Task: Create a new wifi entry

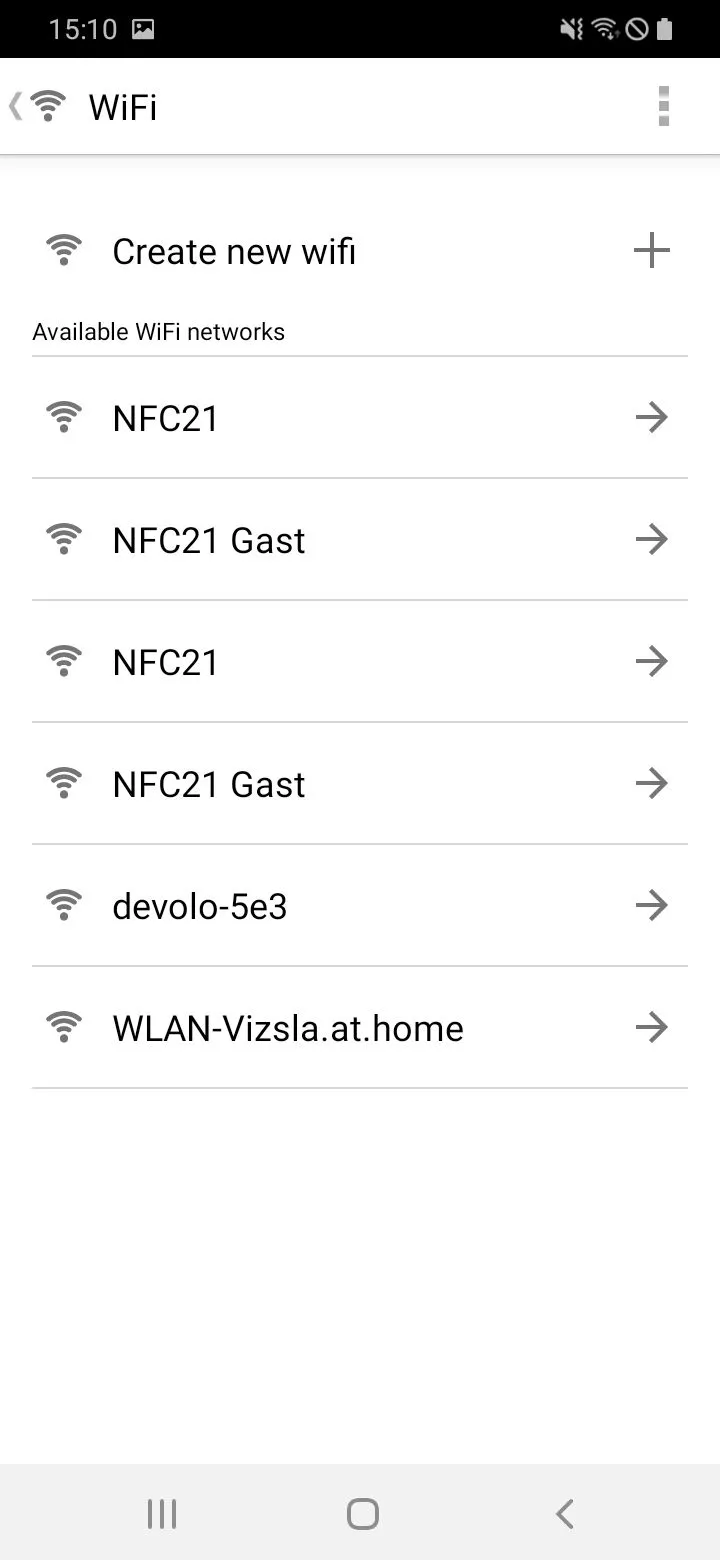Action: point(360,251)
